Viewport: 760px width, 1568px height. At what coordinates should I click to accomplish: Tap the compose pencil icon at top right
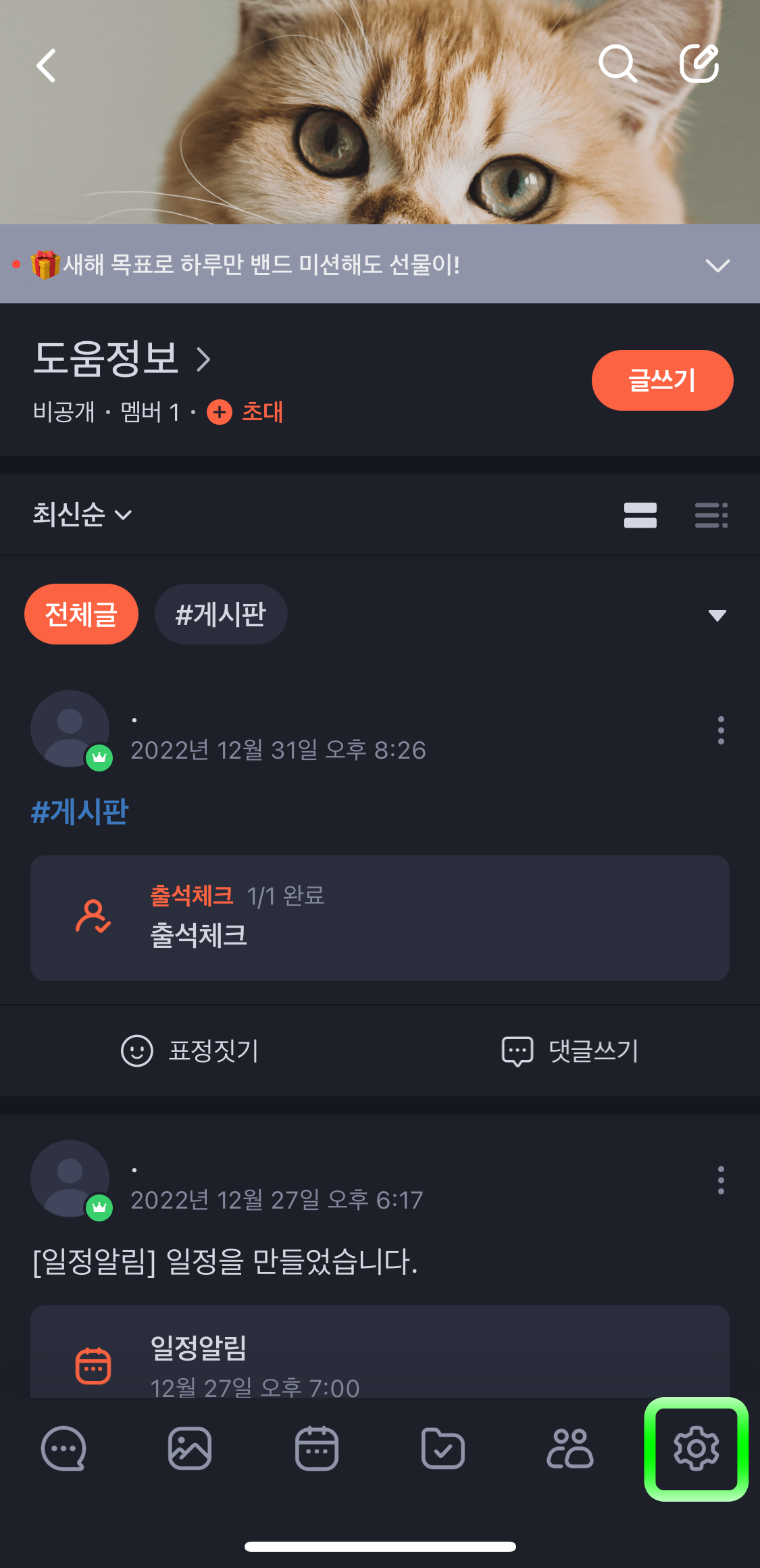coord(701,64)
